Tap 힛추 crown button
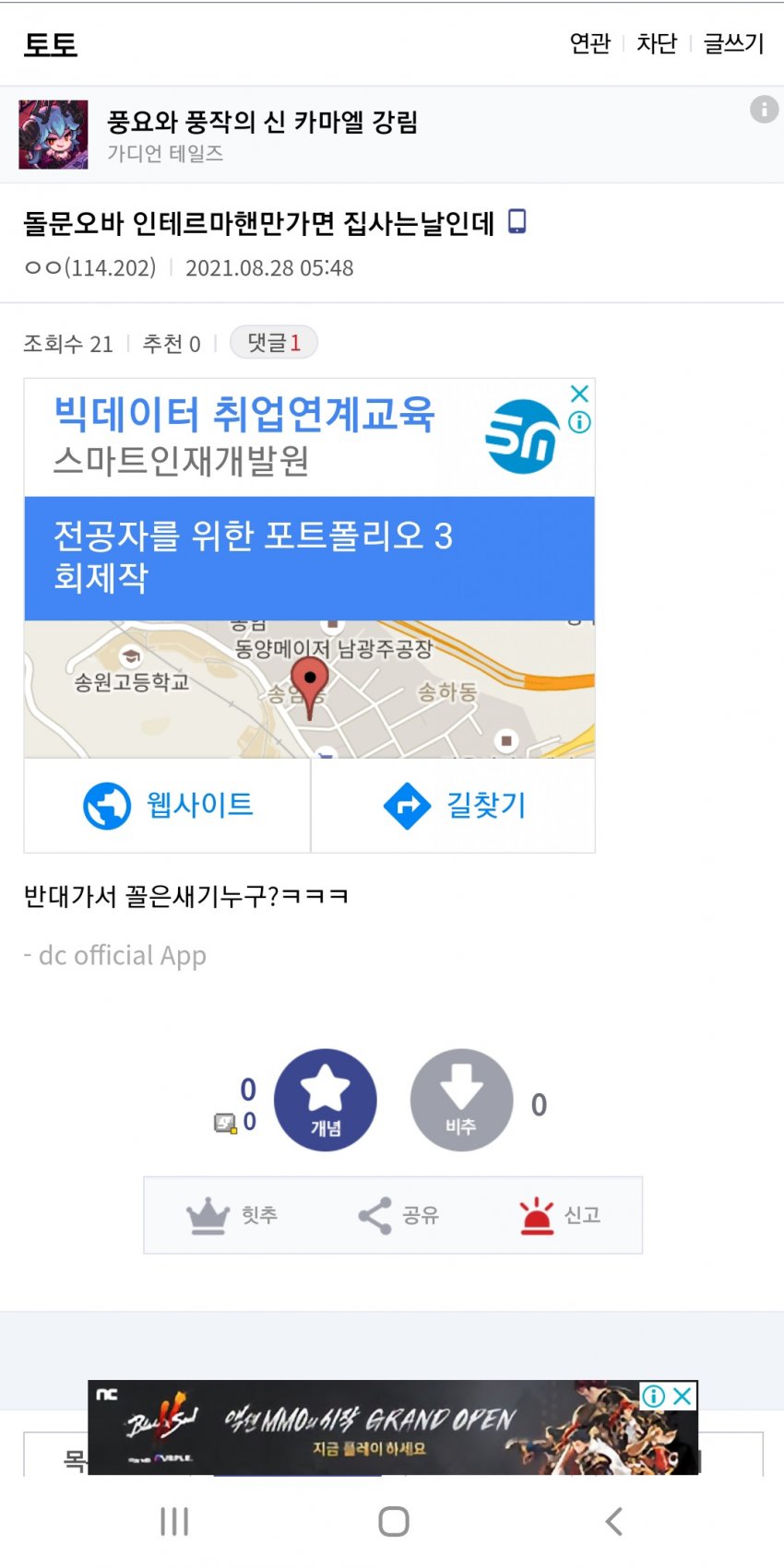Image resolution: width=784 pixels, height=1568 pixels. (x=232, y=1215)
